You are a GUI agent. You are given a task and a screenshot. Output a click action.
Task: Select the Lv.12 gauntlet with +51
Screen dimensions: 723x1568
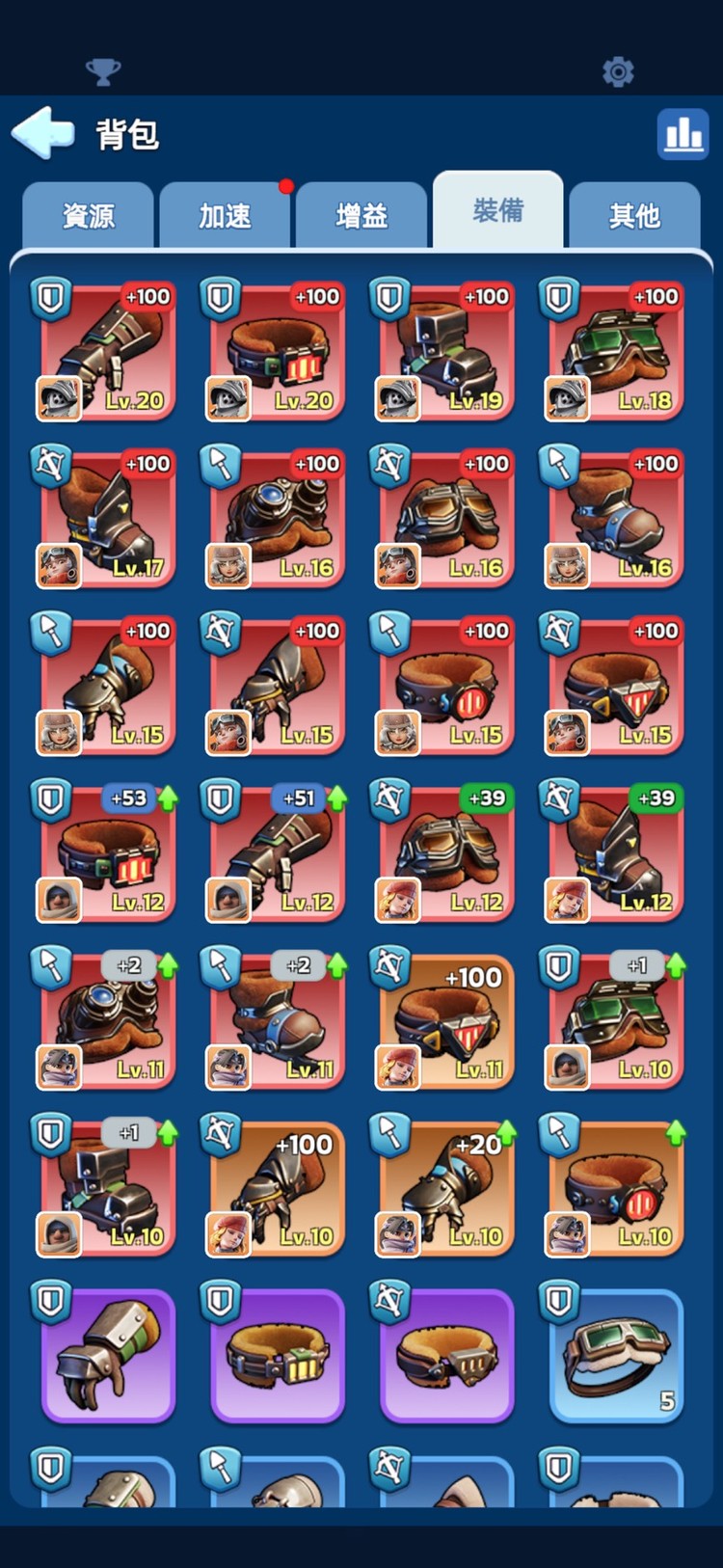[x=278, y=853]
